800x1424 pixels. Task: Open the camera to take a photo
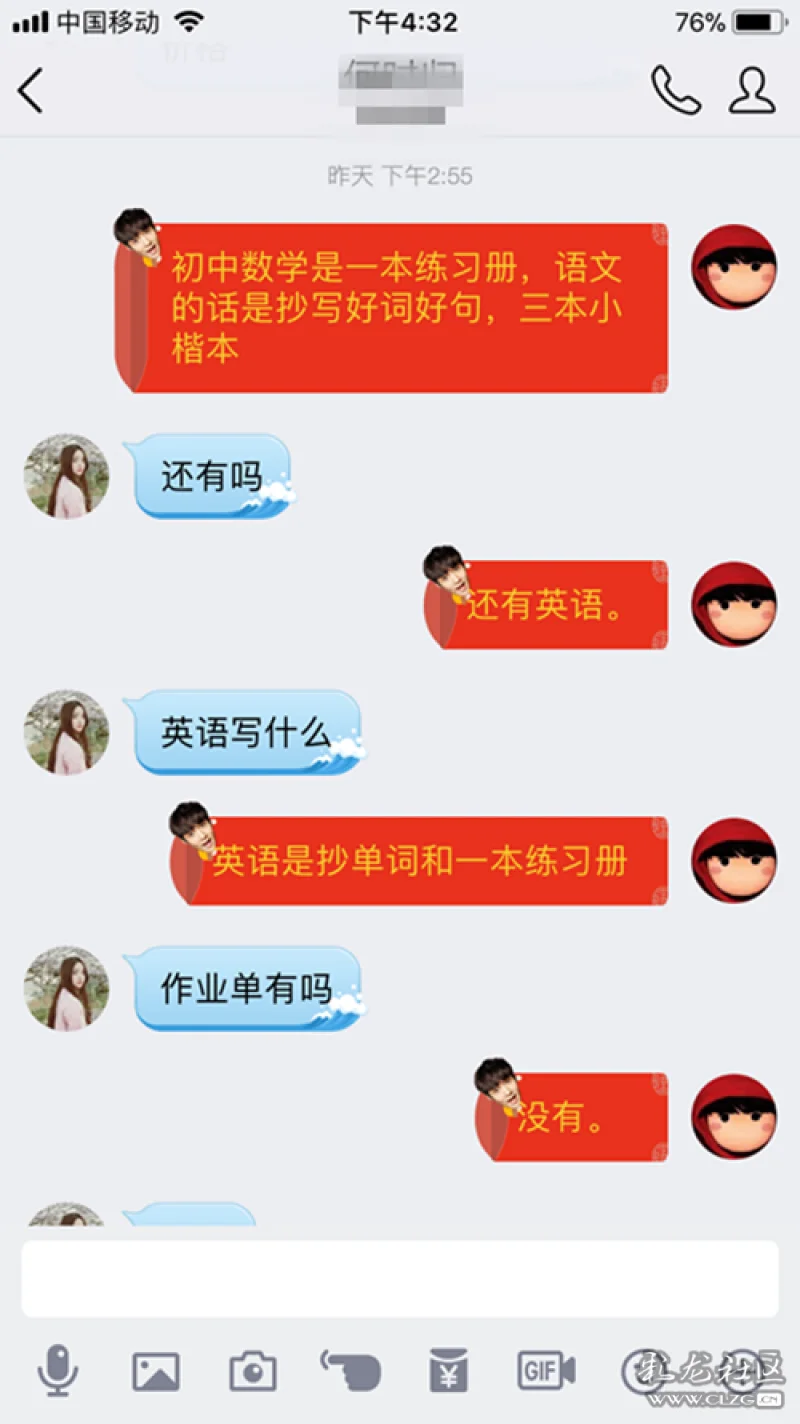[x=253, y=1371]
